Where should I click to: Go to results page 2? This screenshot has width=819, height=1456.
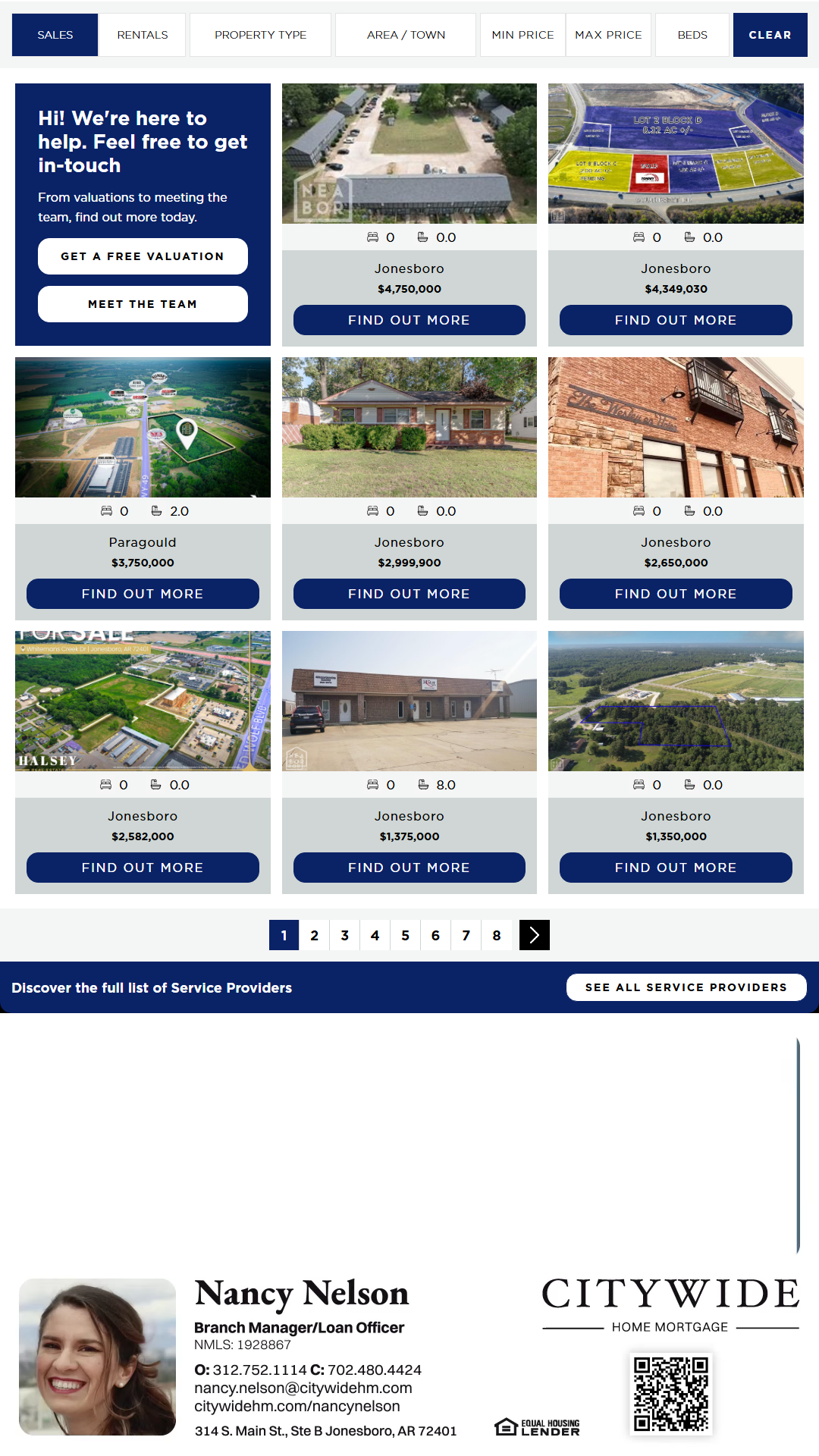tap(314, 935)
